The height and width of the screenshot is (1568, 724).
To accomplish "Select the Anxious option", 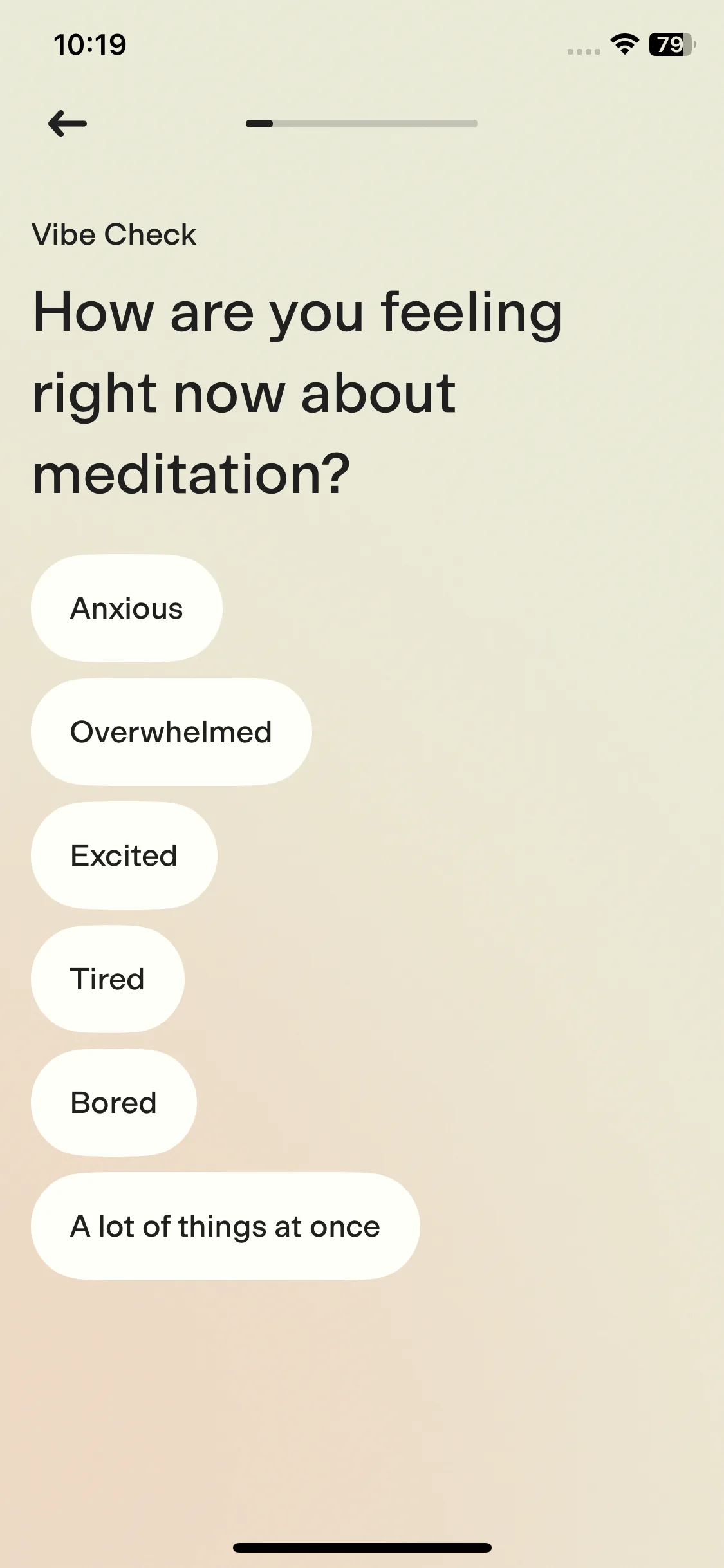I will (127, 608).
